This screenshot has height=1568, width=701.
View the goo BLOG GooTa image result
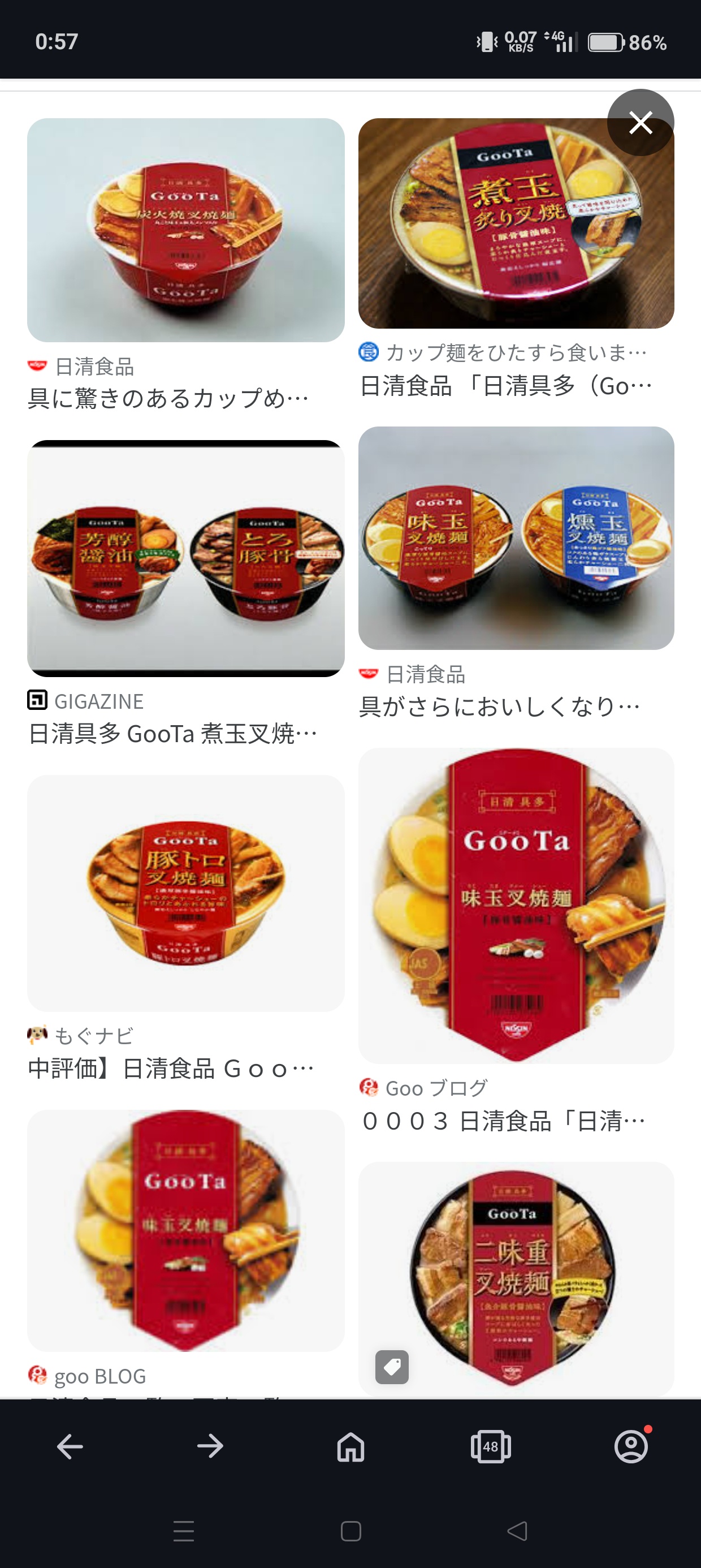[185, 1230]
